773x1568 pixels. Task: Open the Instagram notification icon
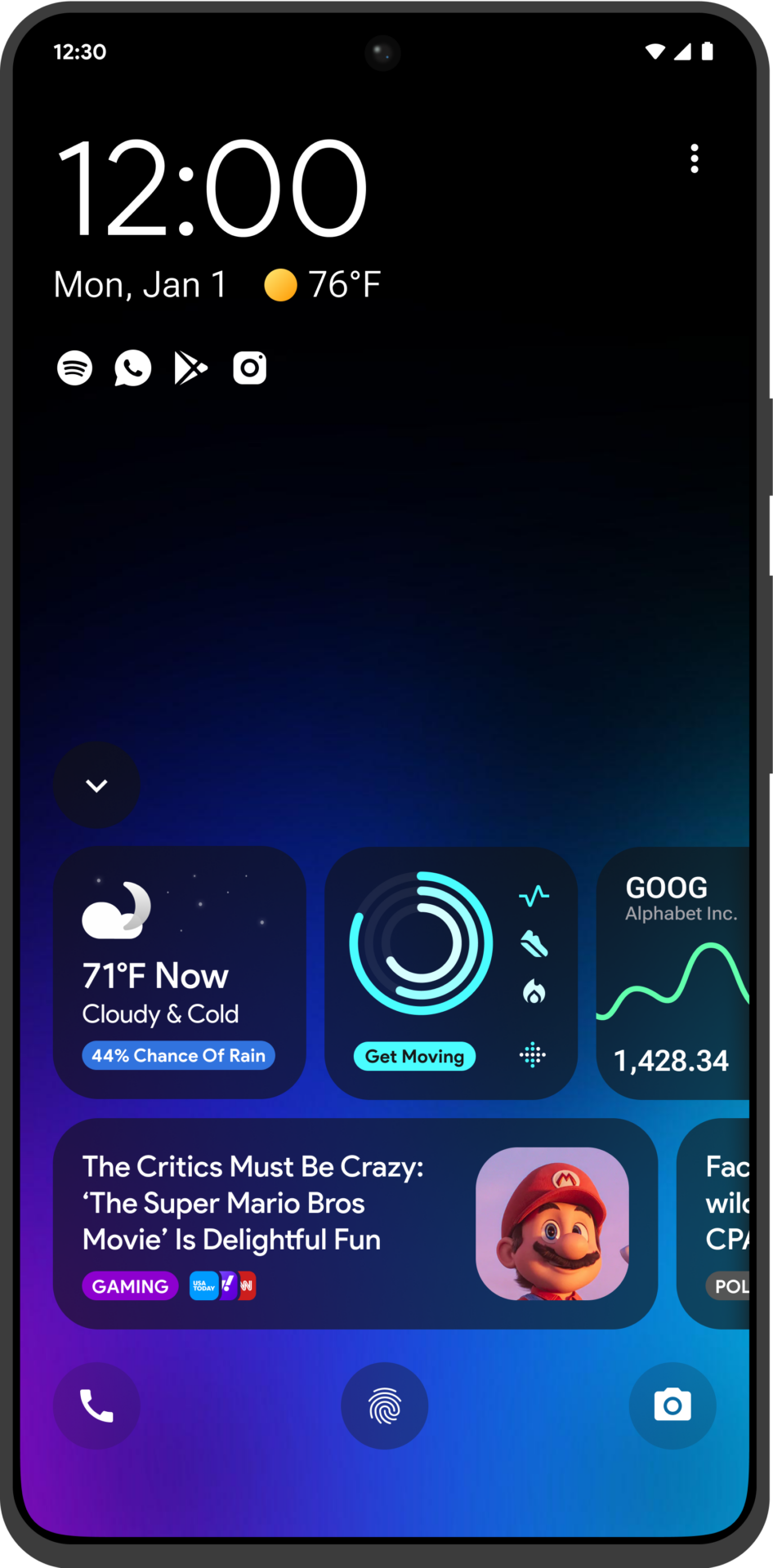(250, 367)
